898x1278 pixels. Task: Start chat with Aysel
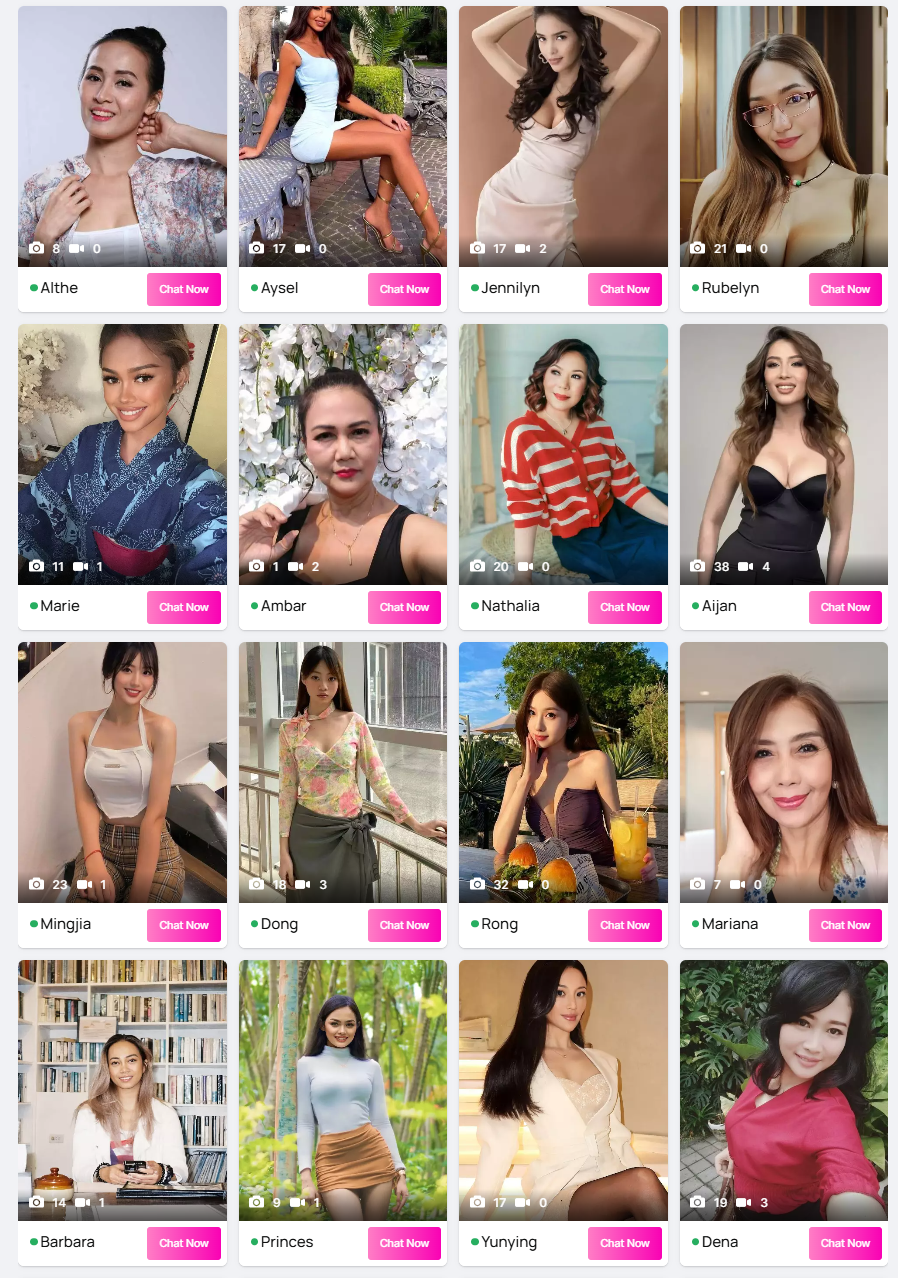coord(404,289)
